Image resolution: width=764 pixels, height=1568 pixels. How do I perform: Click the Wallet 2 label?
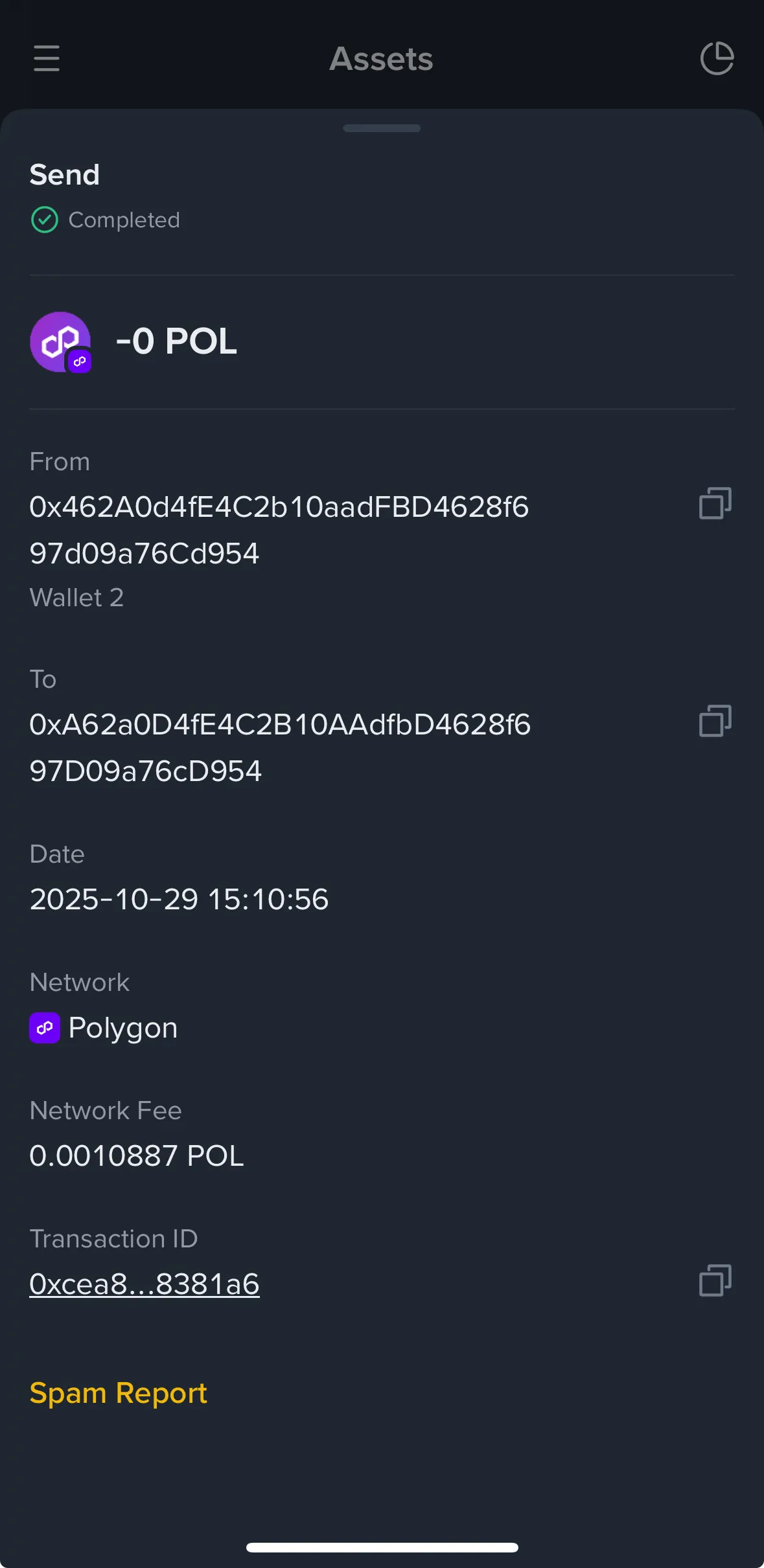point(77,598)
